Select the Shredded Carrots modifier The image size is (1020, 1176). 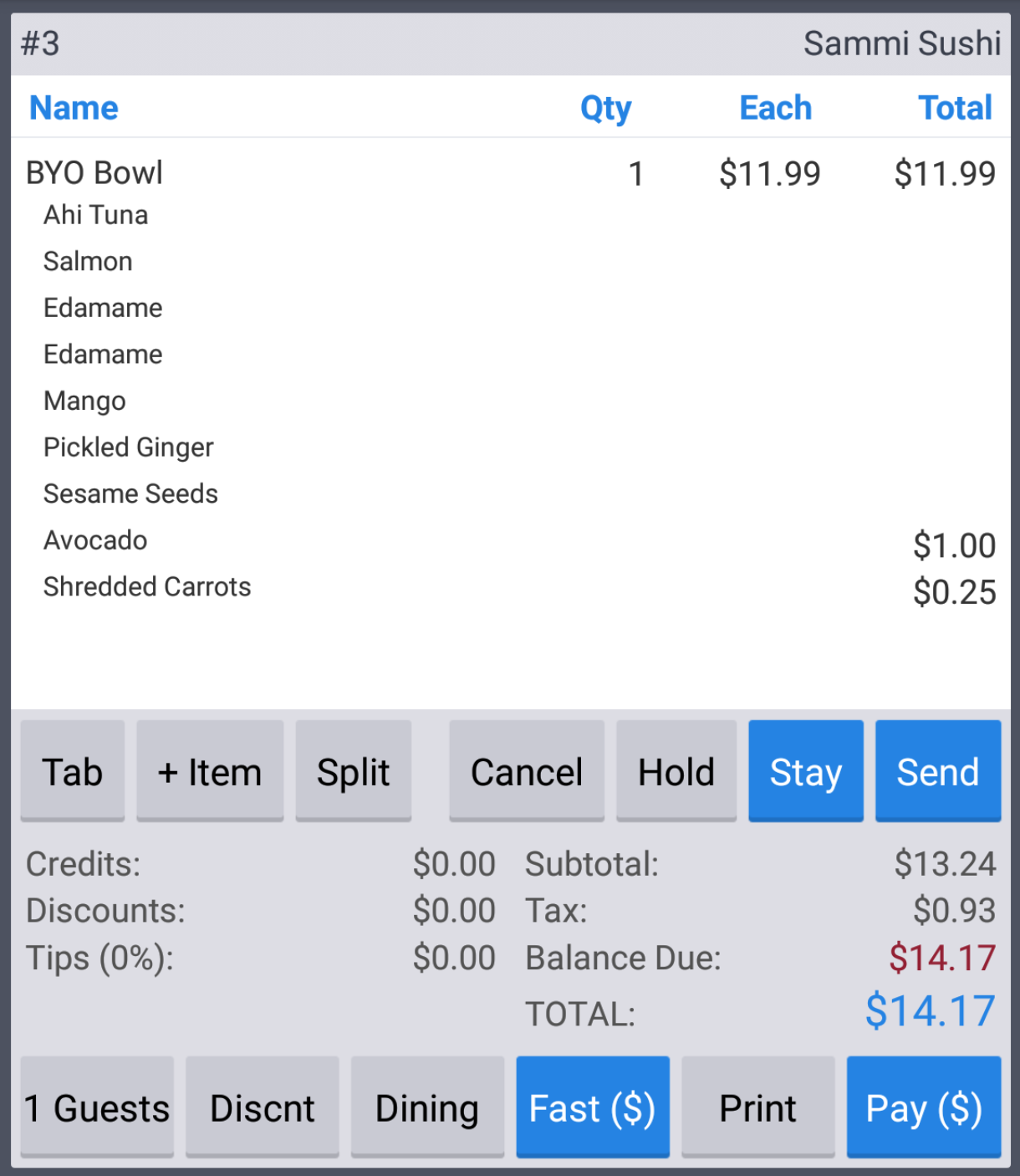click(147, 586)
